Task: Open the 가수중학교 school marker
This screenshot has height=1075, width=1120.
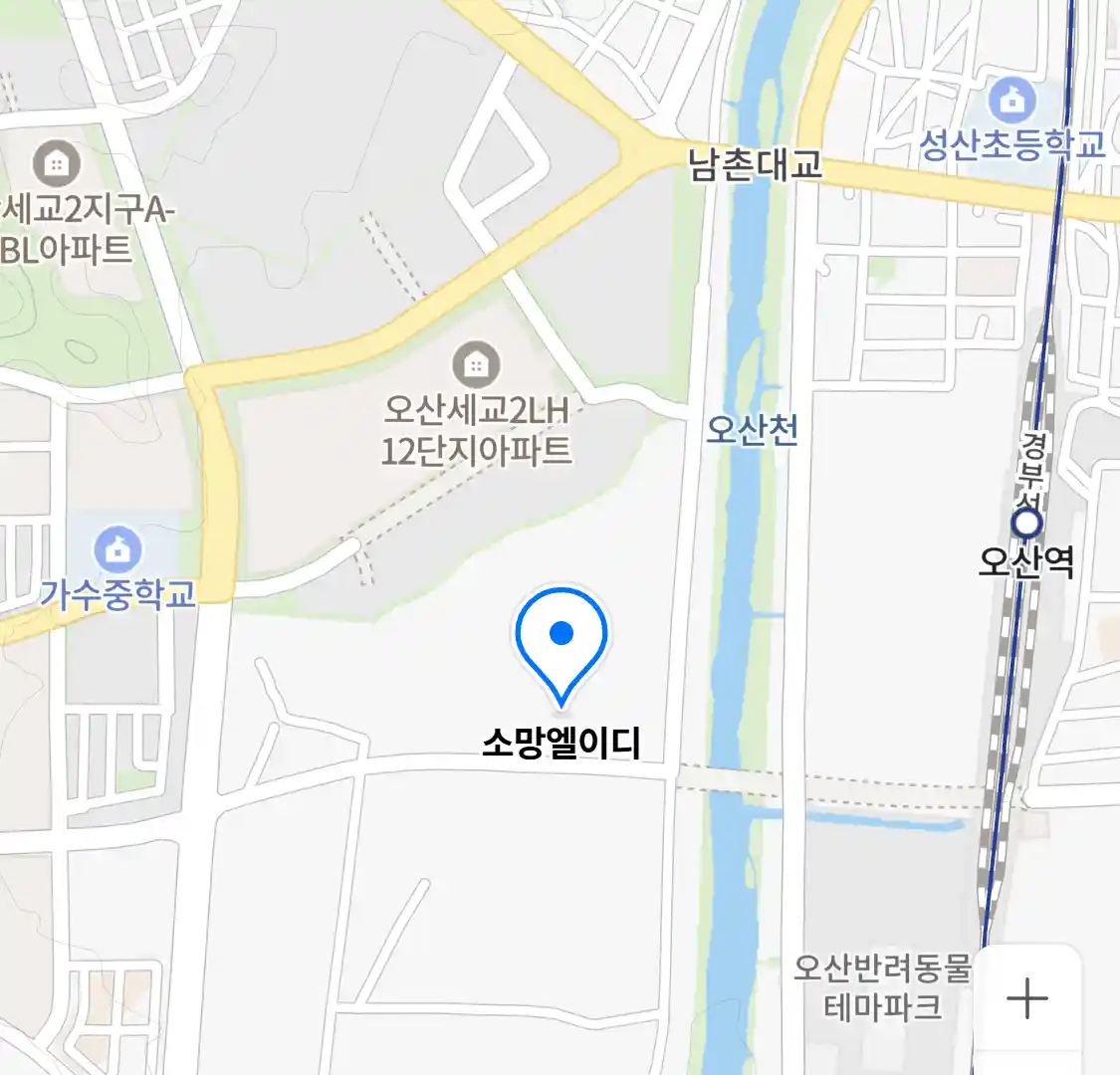Action: (x=118, y=550)
